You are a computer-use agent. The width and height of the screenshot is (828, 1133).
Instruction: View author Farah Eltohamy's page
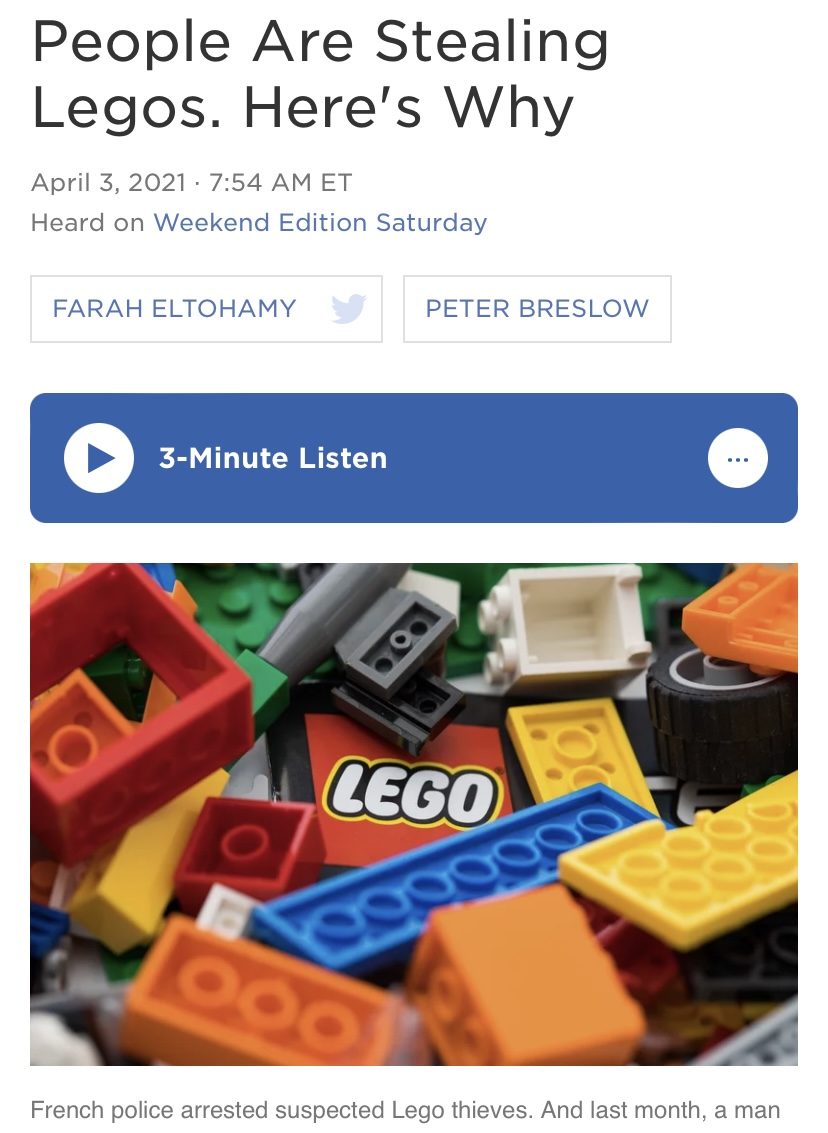175,309
